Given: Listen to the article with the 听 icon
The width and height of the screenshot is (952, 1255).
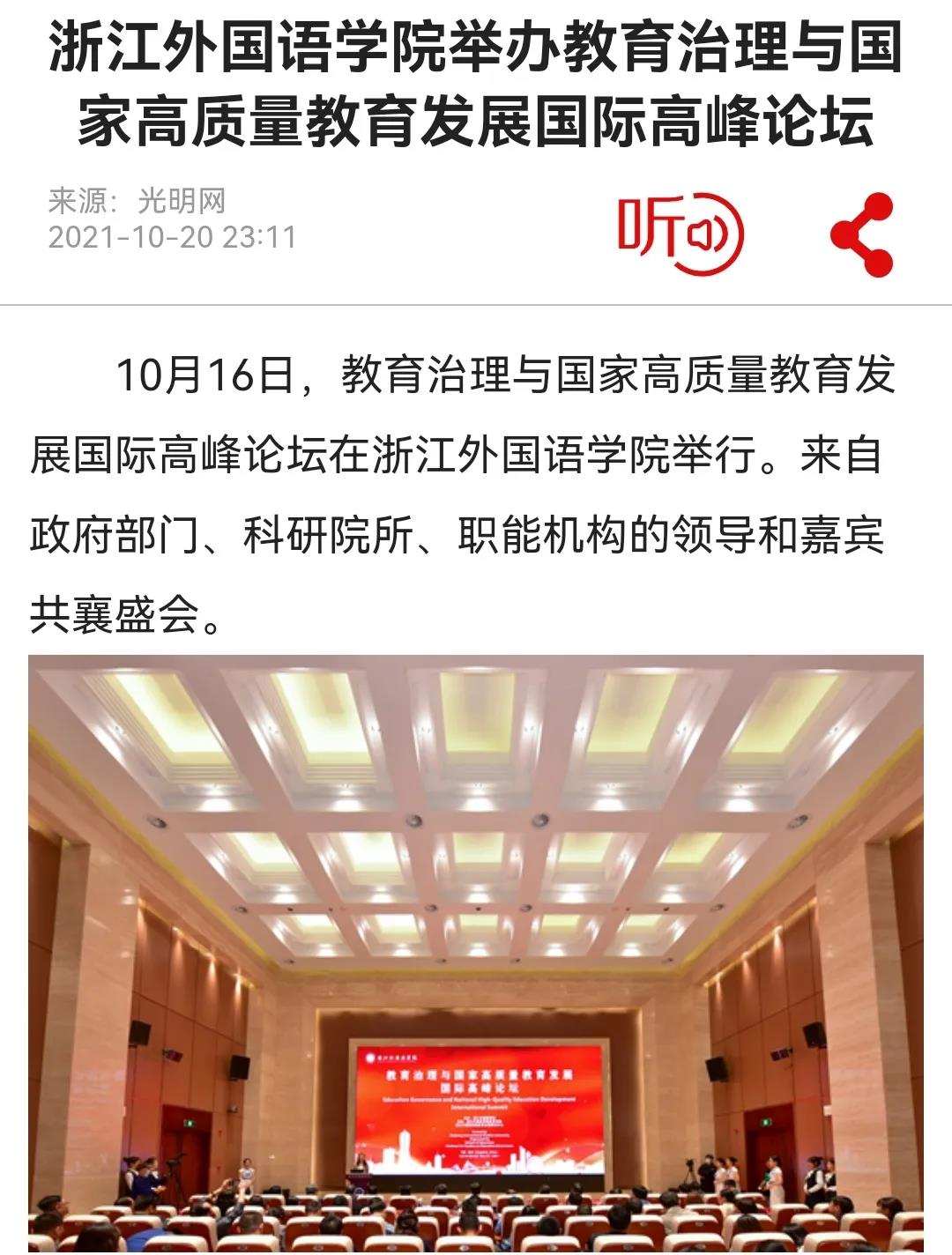Looking at the screenshot, I should coord(680,234).
